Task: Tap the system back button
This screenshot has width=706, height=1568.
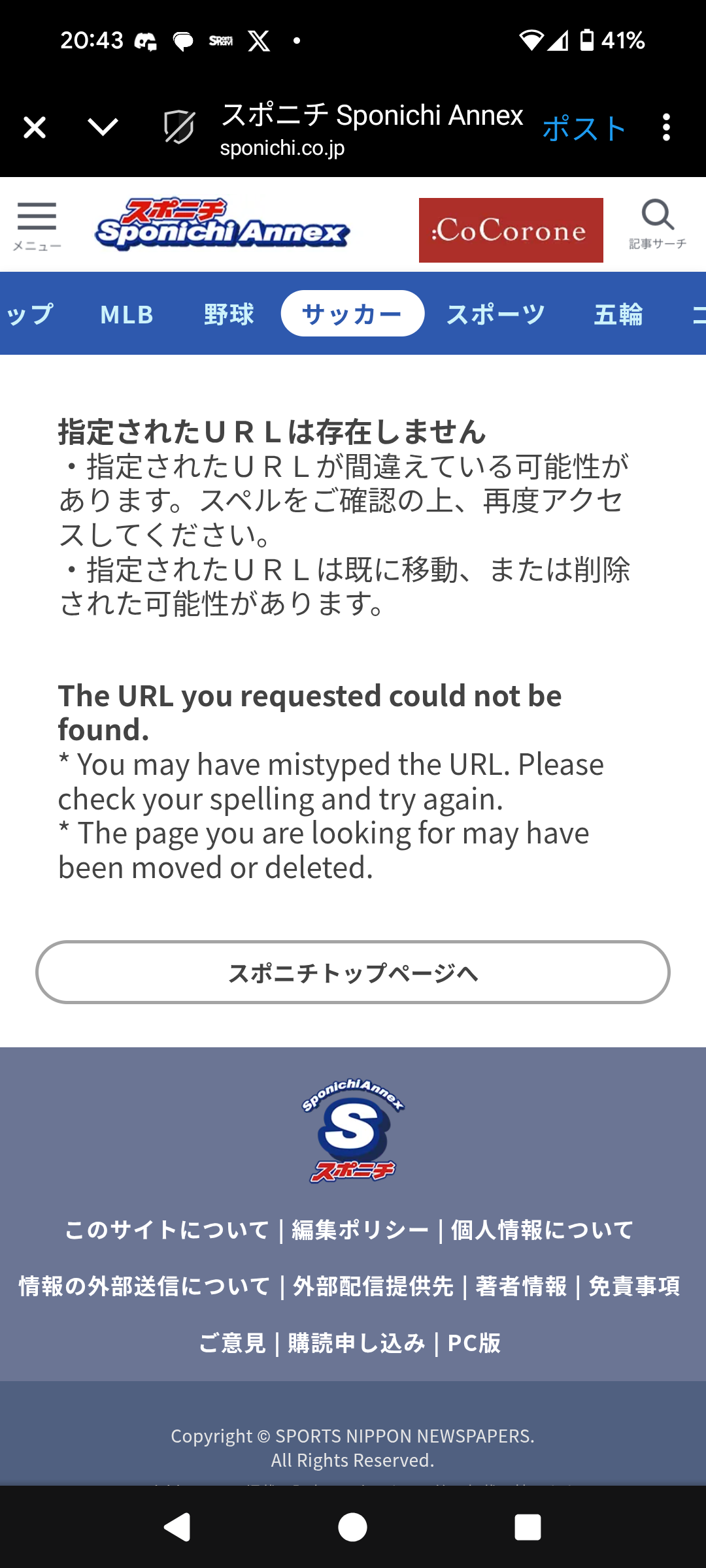Action: coord(176,1527)
